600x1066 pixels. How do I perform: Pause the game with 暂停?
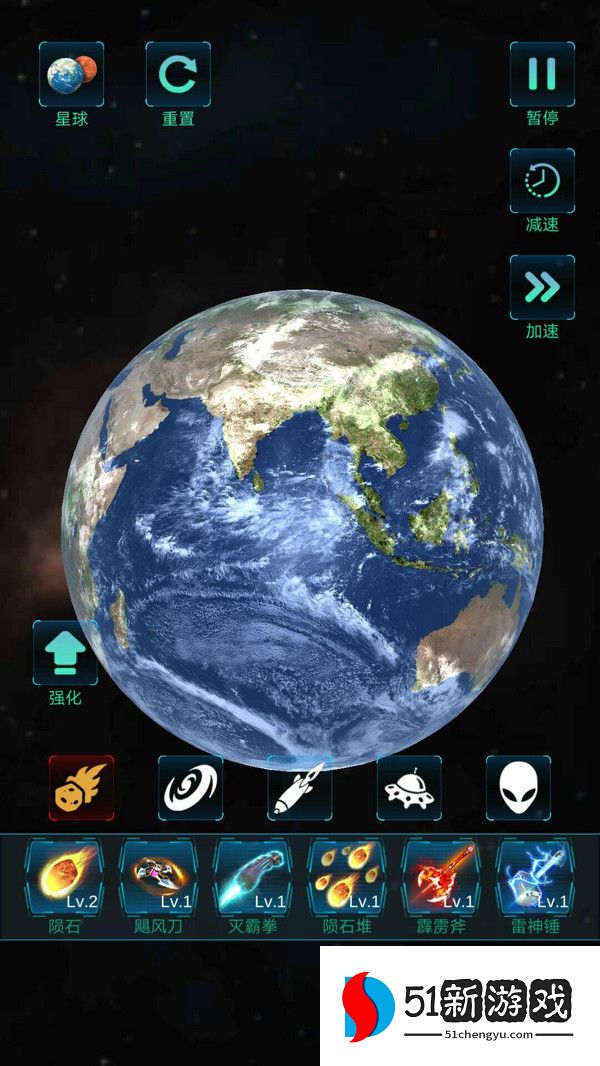[542, 74]
